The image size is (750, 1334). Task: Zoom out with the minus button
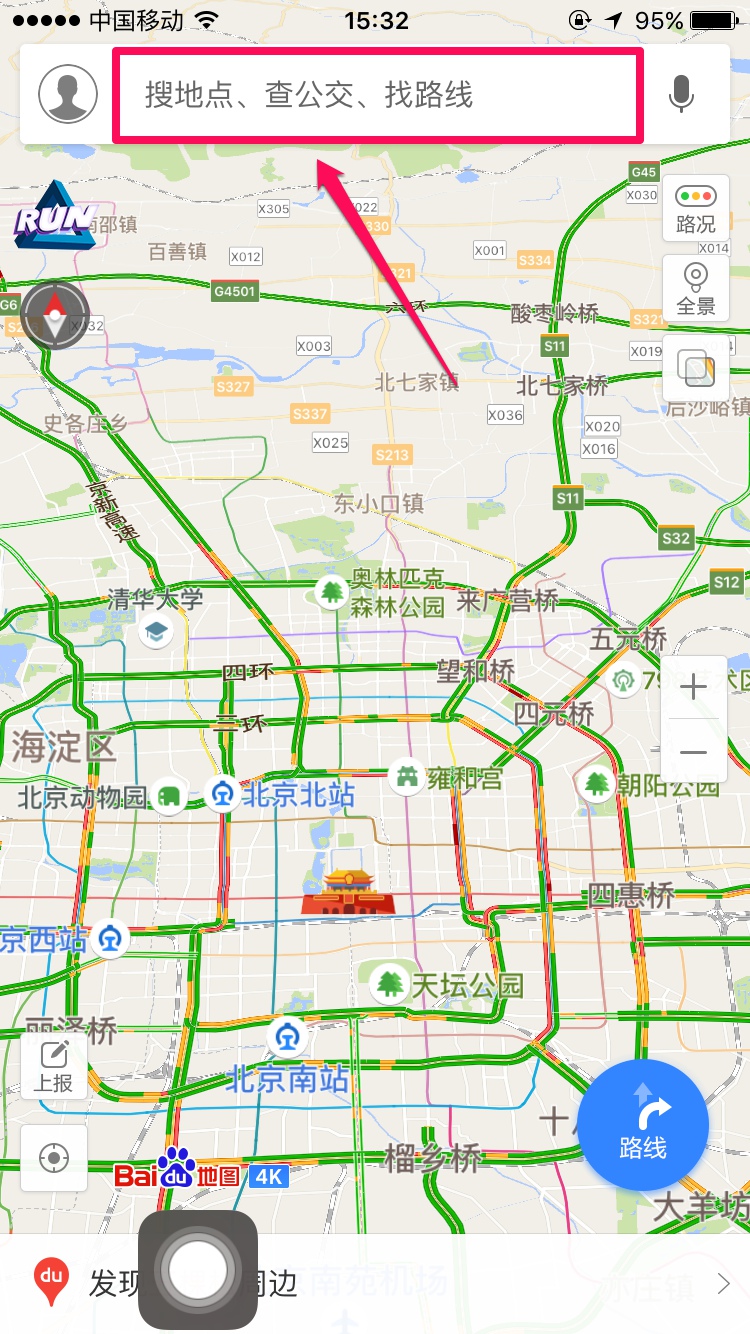coord(693,752)
